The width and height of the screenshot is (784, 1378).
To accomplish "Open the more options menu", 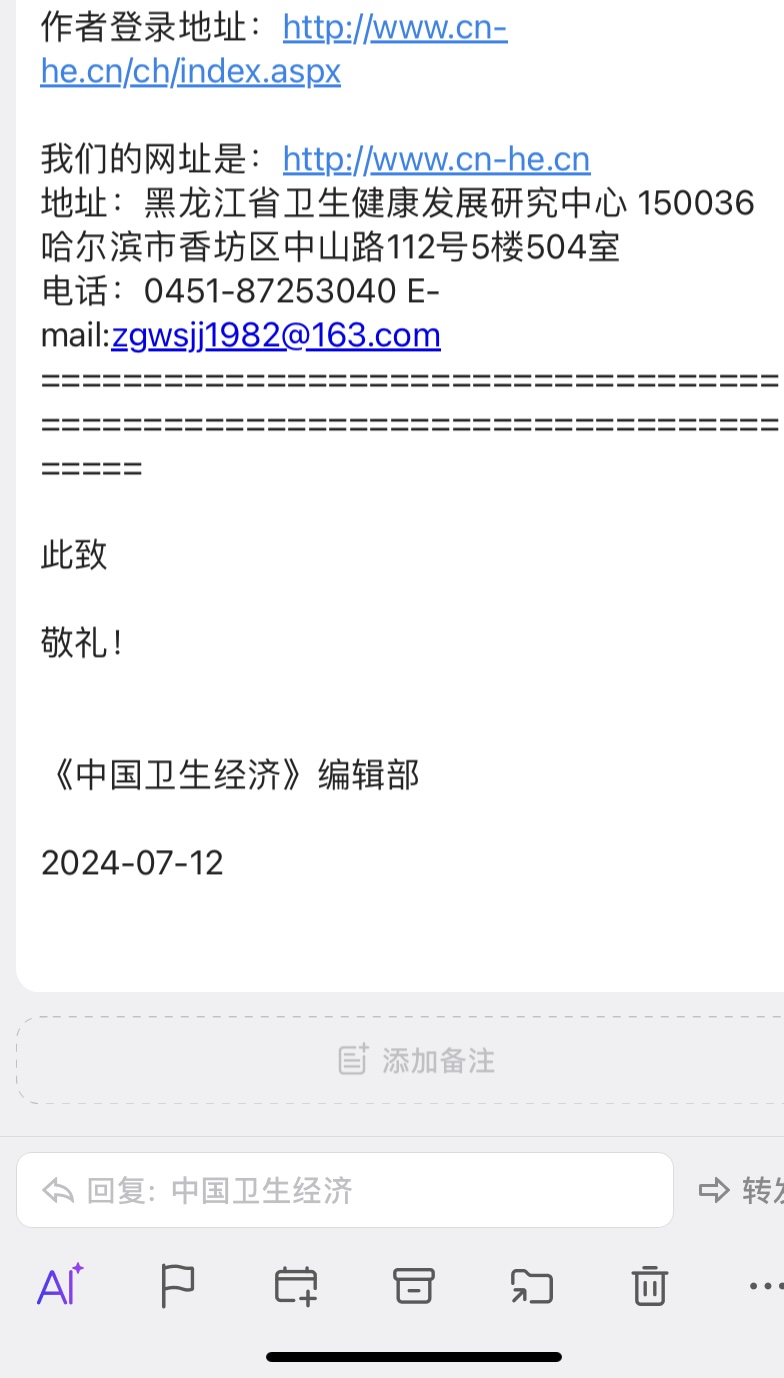I will 765,1285.
